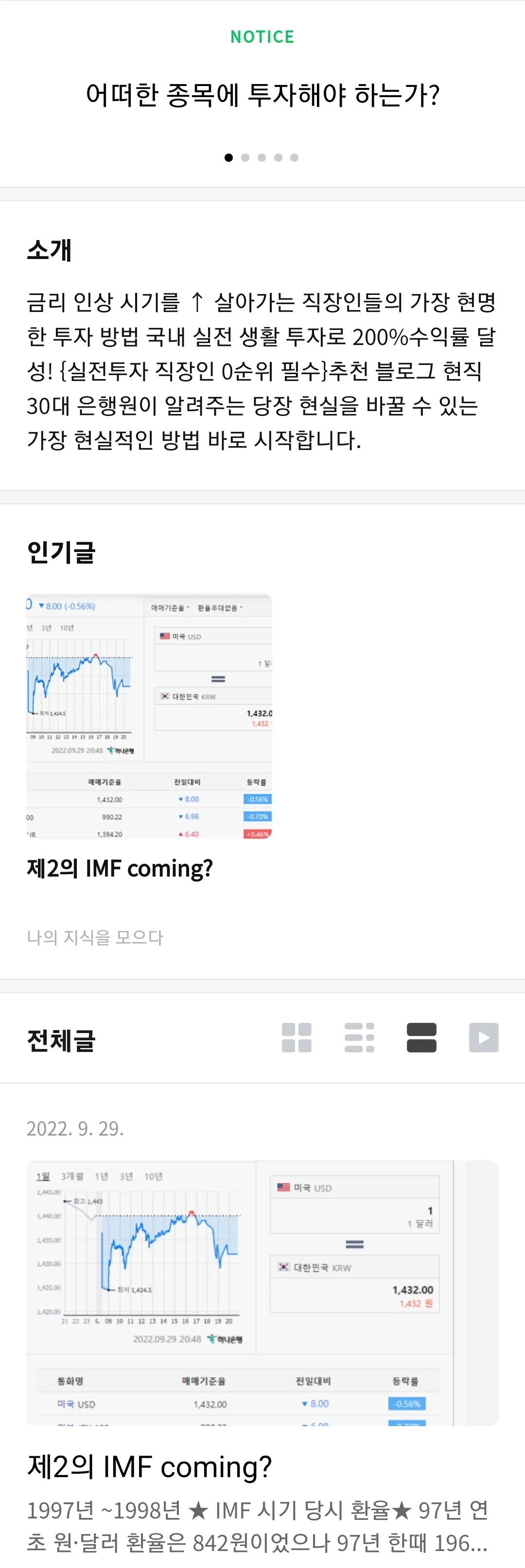The image size is (525, 1568).
Task: Click the play icon on video view button
Action: point(483,1038)
